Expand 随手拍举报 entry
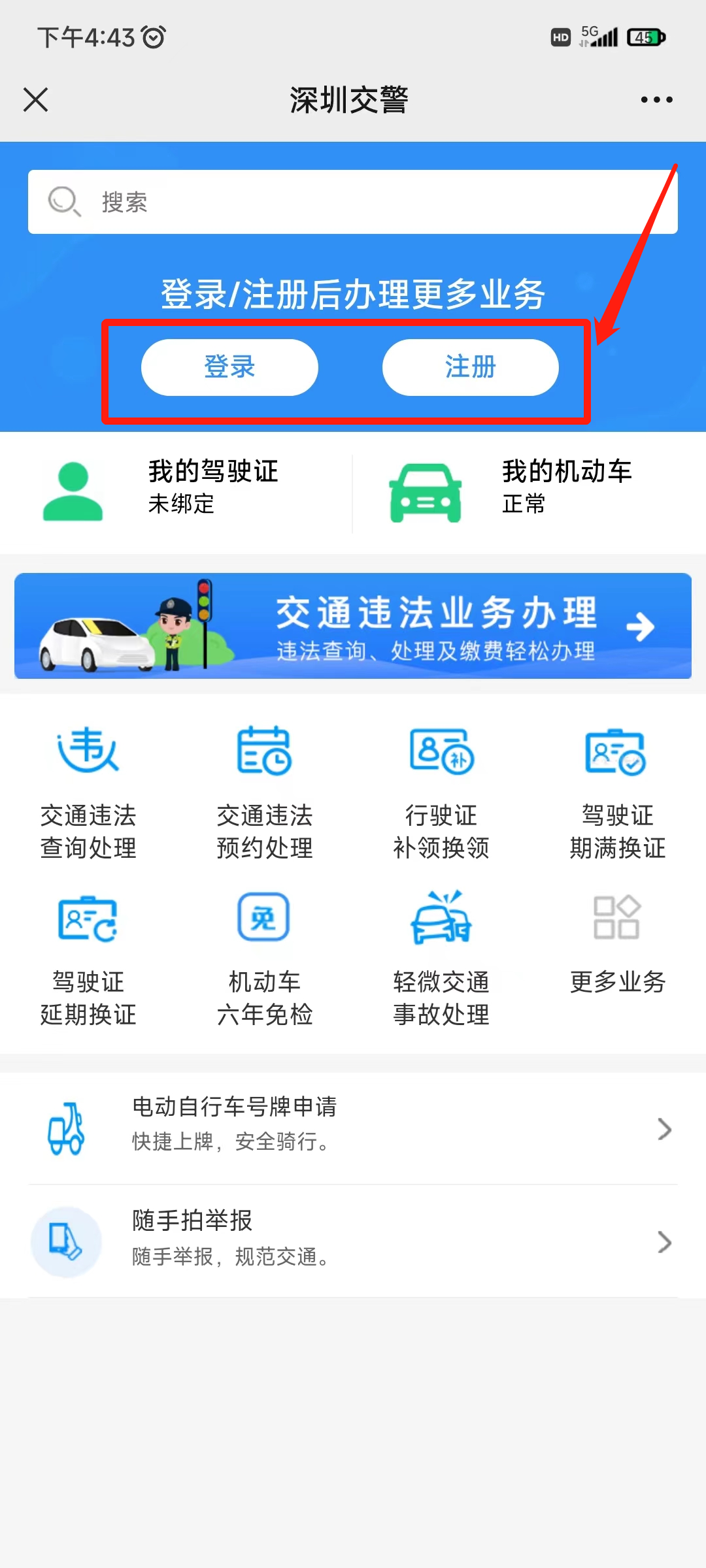The height and width of the screenshot is (1568, 706). pos(353,1241)
